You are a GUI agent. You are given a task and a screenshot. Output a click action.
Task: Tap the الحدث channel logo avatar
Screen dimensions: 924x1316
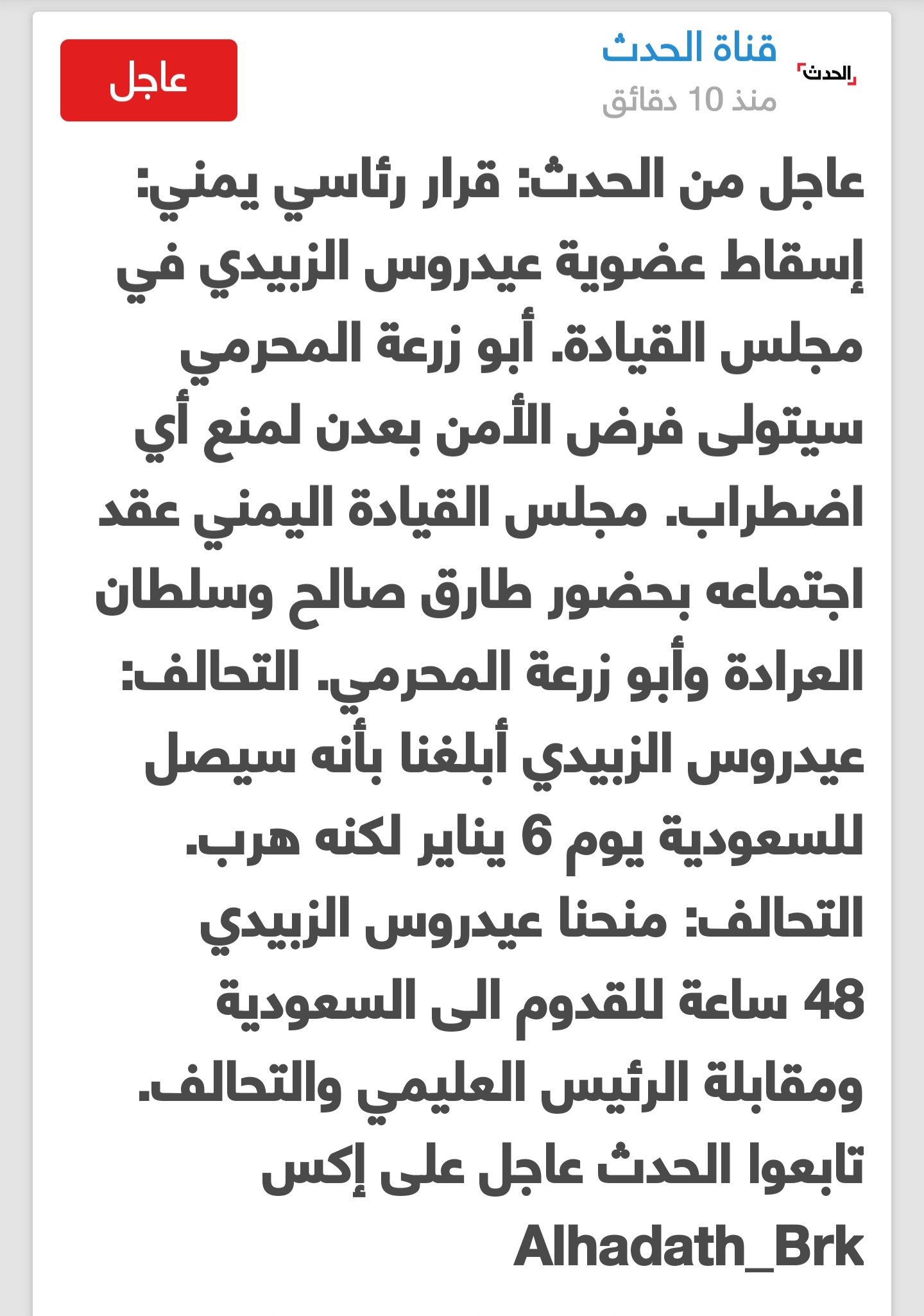(827, 74)
